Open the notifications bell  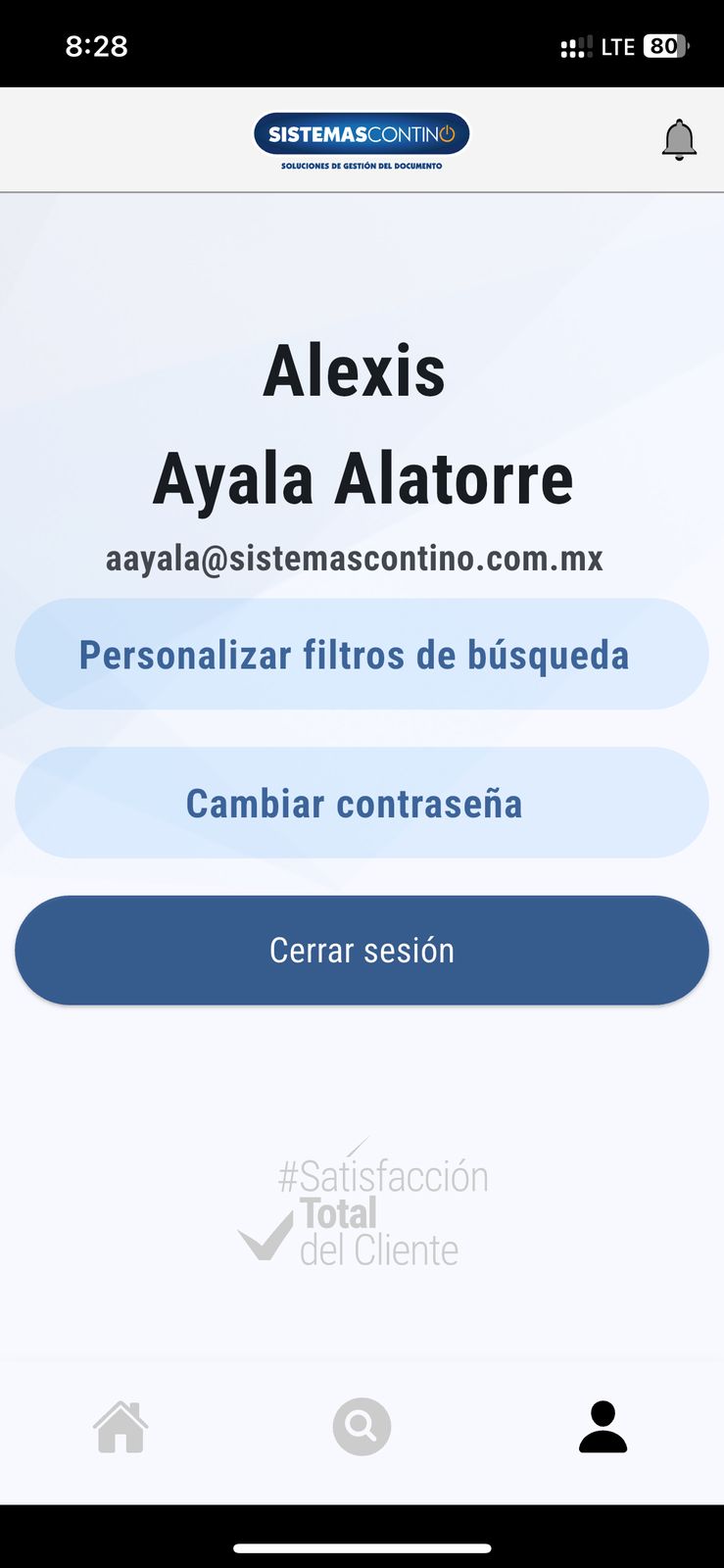tap(678, 140)
